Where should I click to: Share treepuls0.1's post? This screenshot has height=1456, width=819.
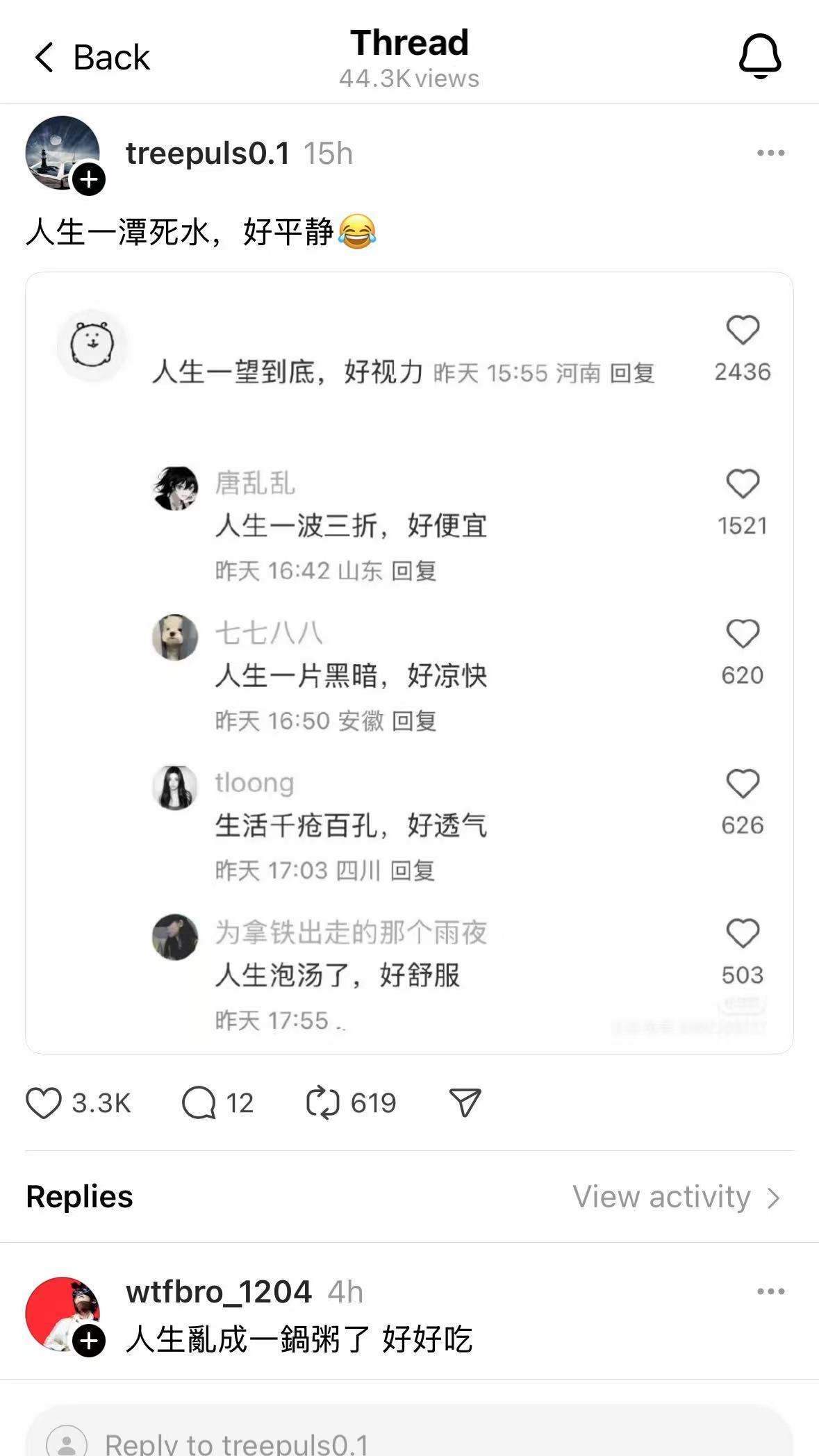pyautogui.click(x=465, y=1103)
